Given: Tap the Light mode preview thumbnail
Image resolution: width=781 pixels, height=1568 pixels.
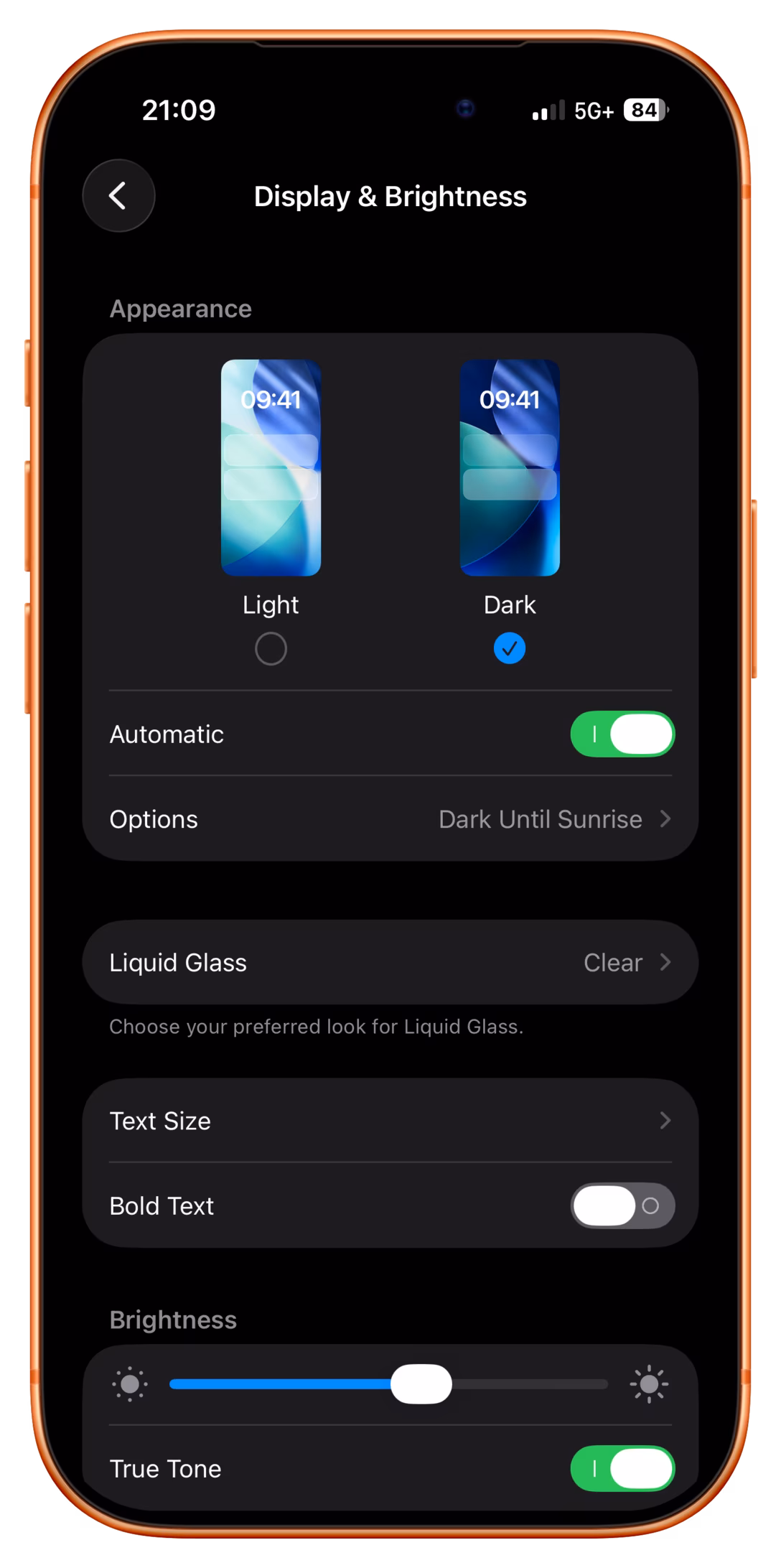Looking at the screenshot, I should pyautogui.click(x=271, y=467).
